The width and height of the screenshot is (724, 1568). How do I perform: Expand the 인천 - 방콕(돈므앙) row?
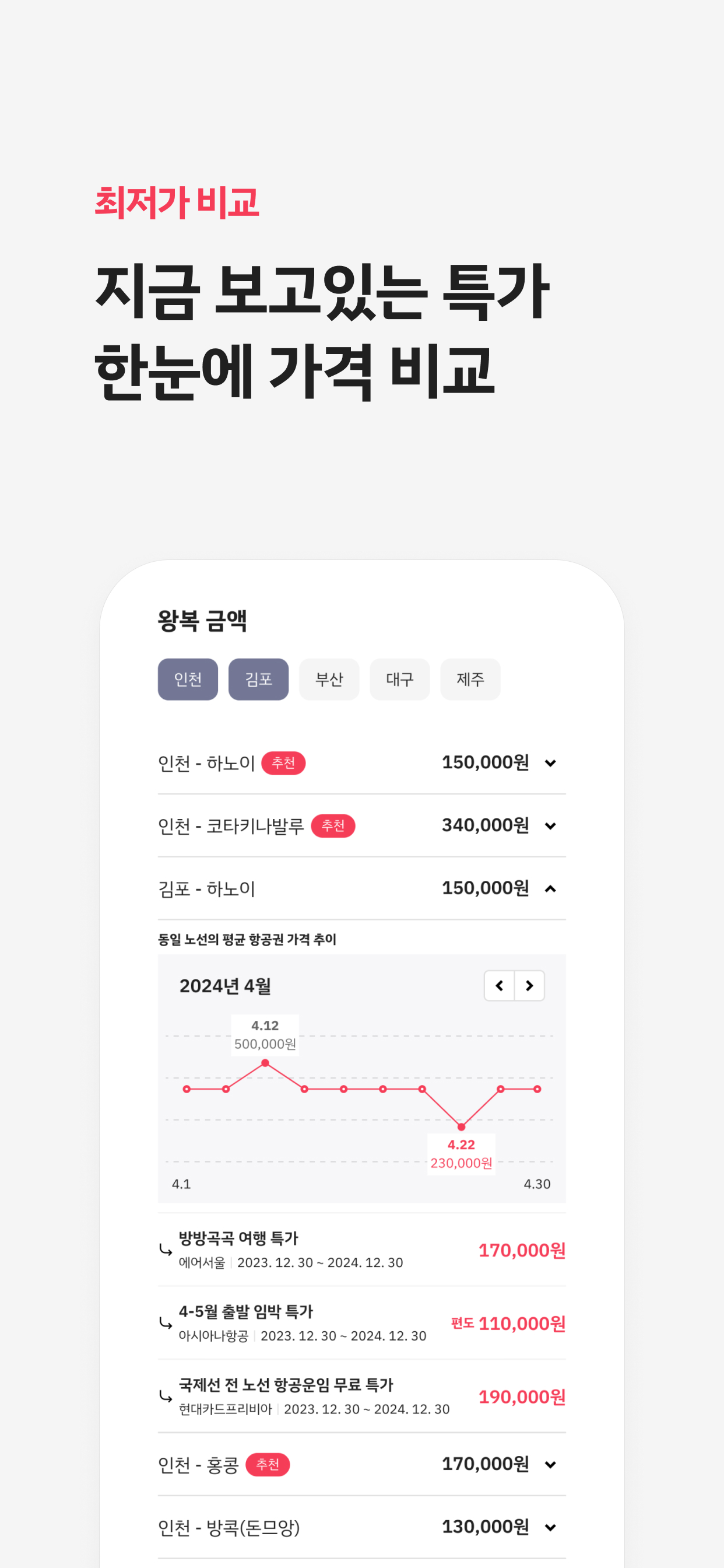click(x=549, y=1527)
